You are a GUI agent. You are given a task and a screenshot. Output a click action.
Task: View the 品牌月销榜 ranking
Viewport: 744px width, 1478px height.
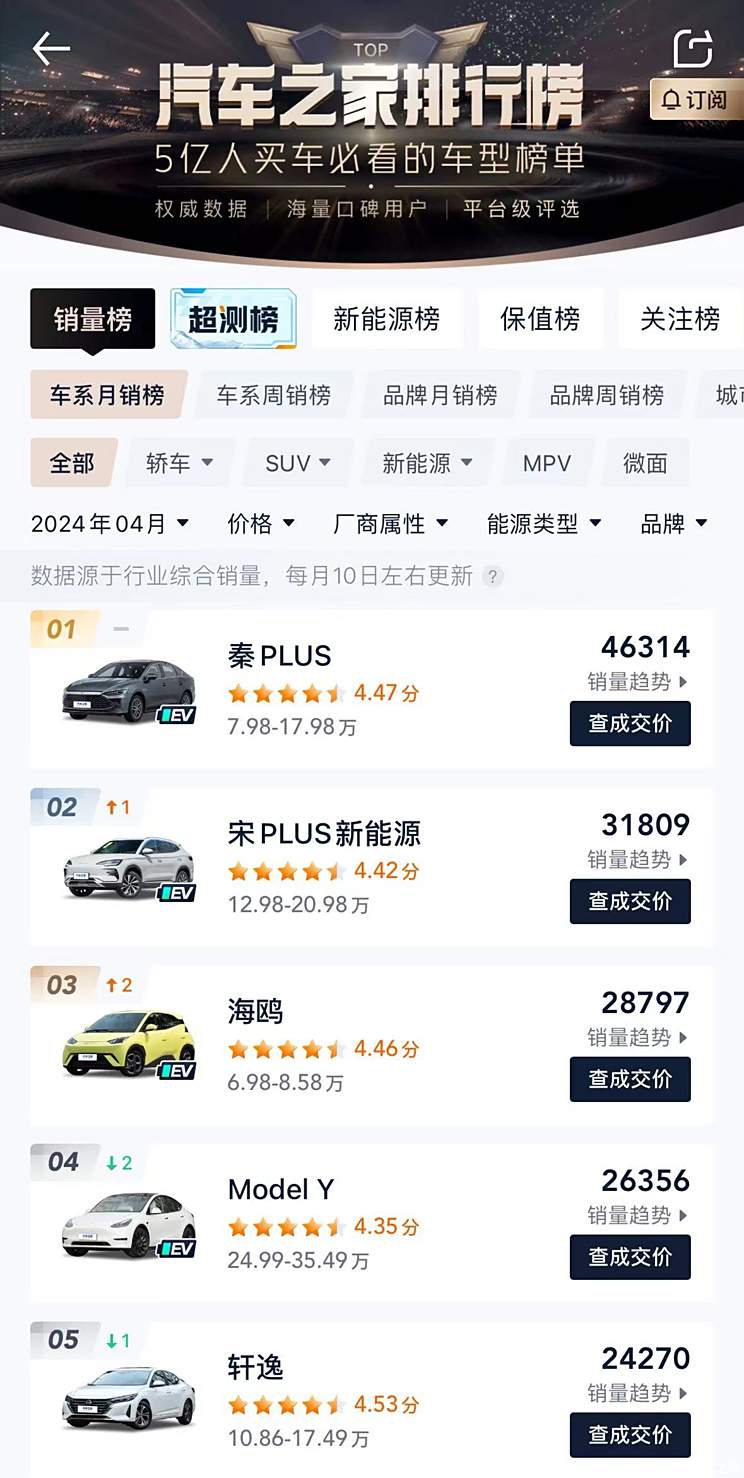440,395
